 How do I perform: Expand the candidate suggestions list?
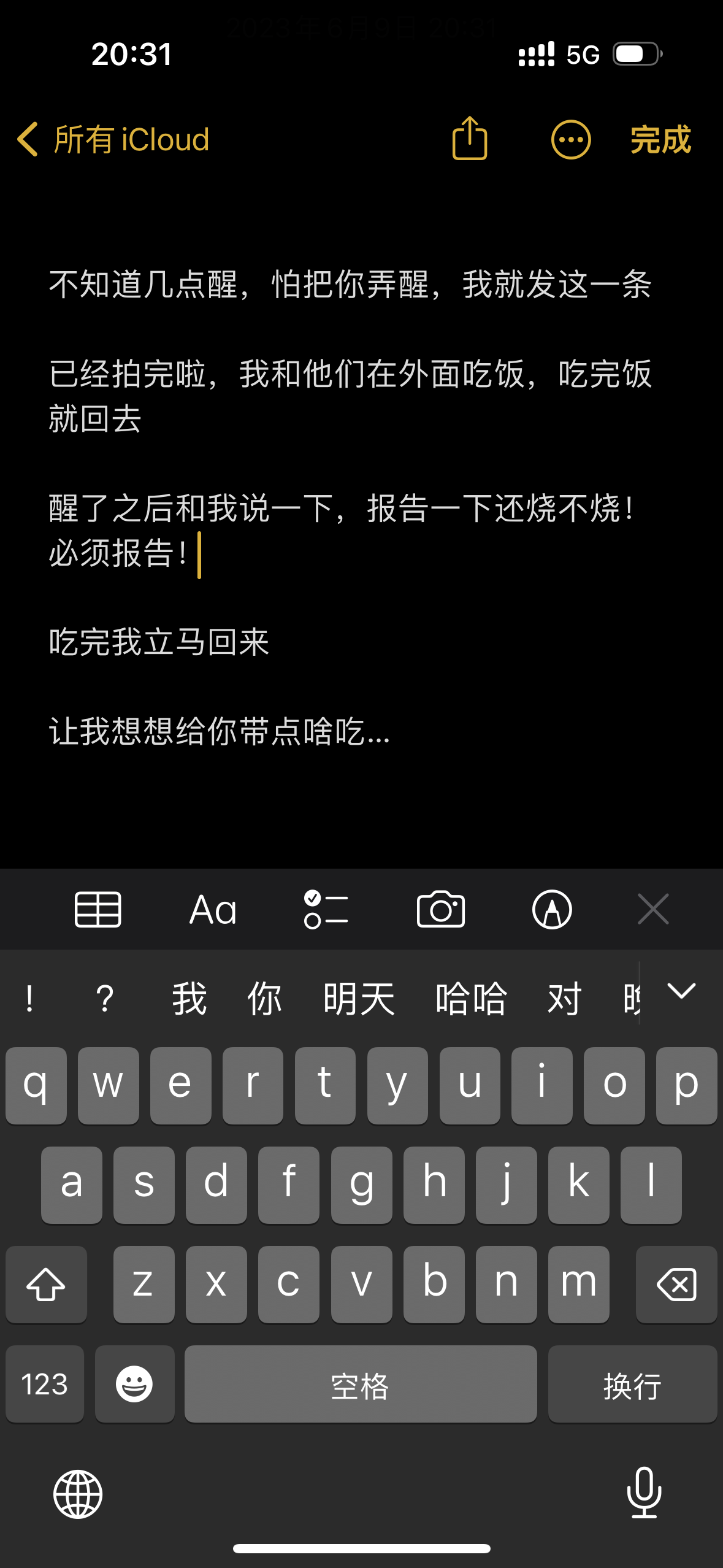coord(681,991)
